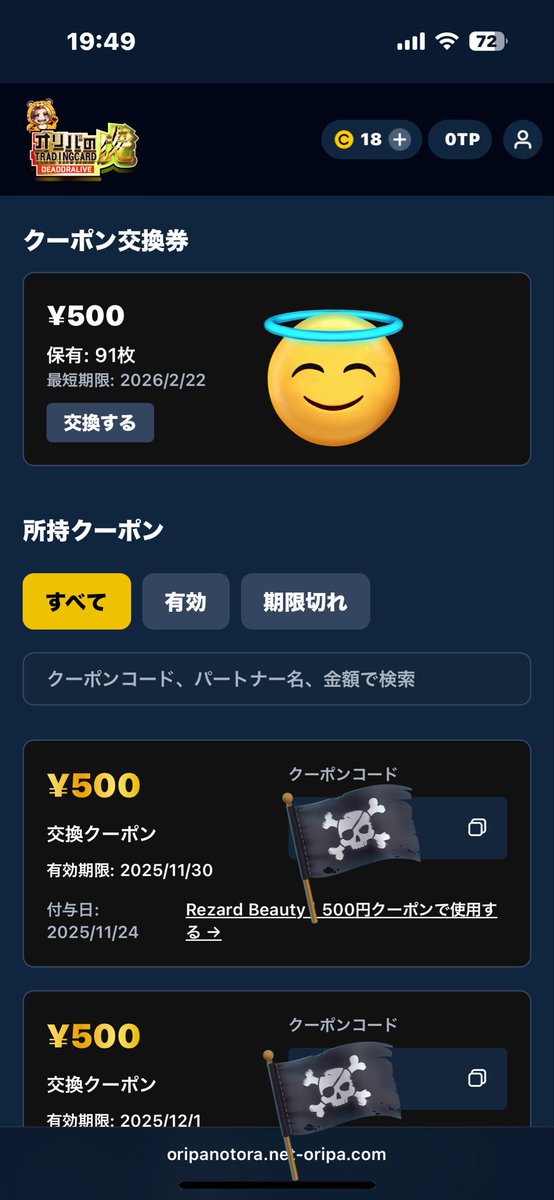Switch to the 有効 coupons tab

[x=186, y=601]
